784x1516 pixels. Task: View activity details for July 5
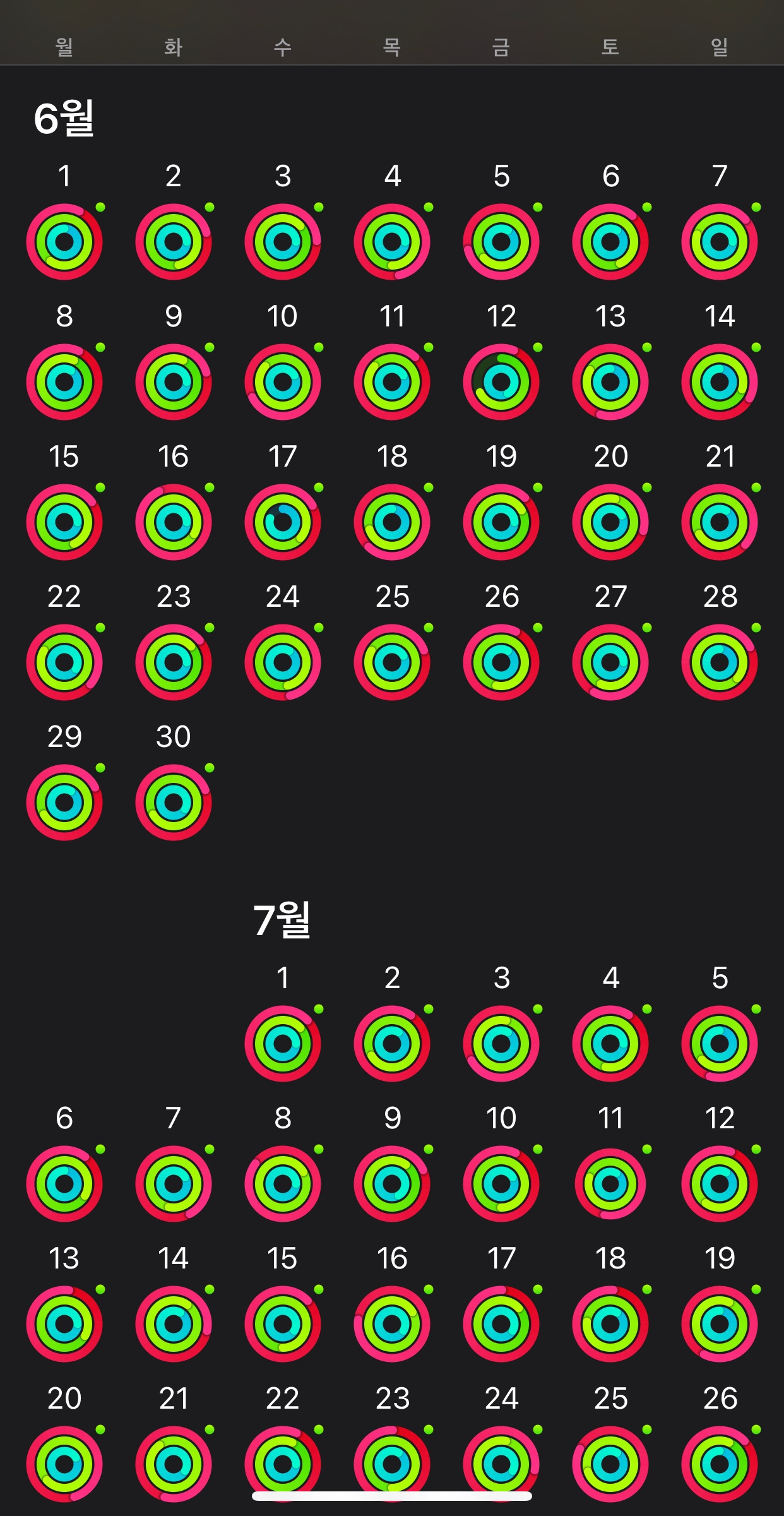pyautogui.click(x=720, y=1044)
